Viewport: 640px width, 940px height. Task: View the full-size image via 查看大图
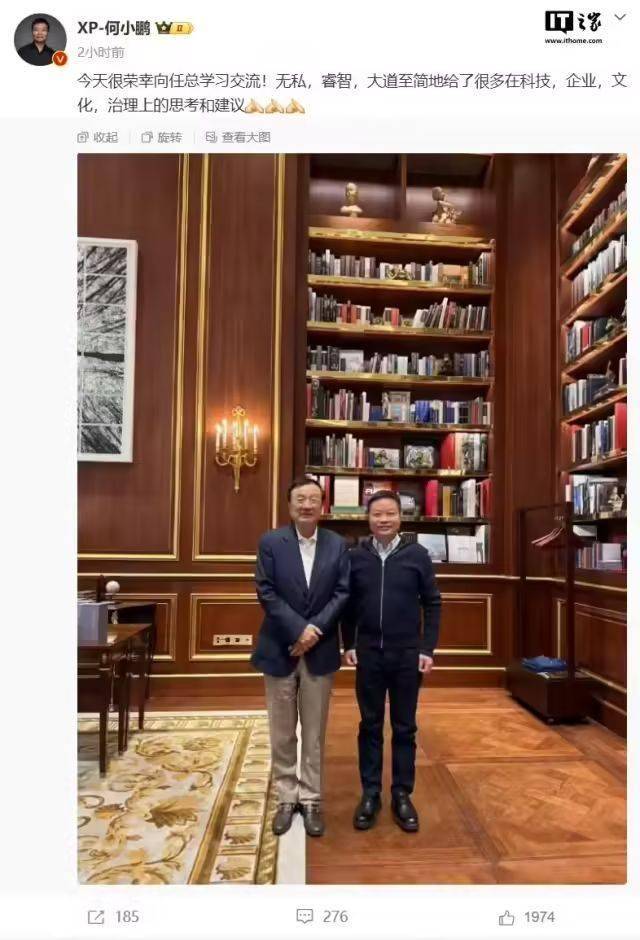click(237, 137)
